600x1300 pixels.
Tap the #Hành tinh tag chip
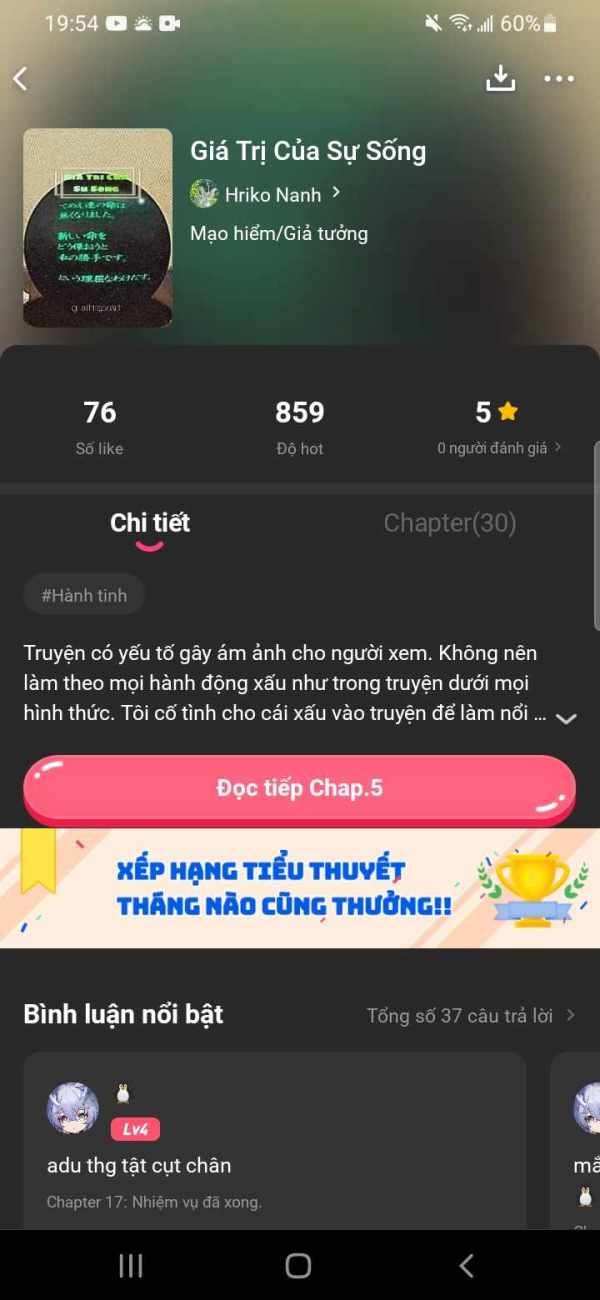coord(84,595)
